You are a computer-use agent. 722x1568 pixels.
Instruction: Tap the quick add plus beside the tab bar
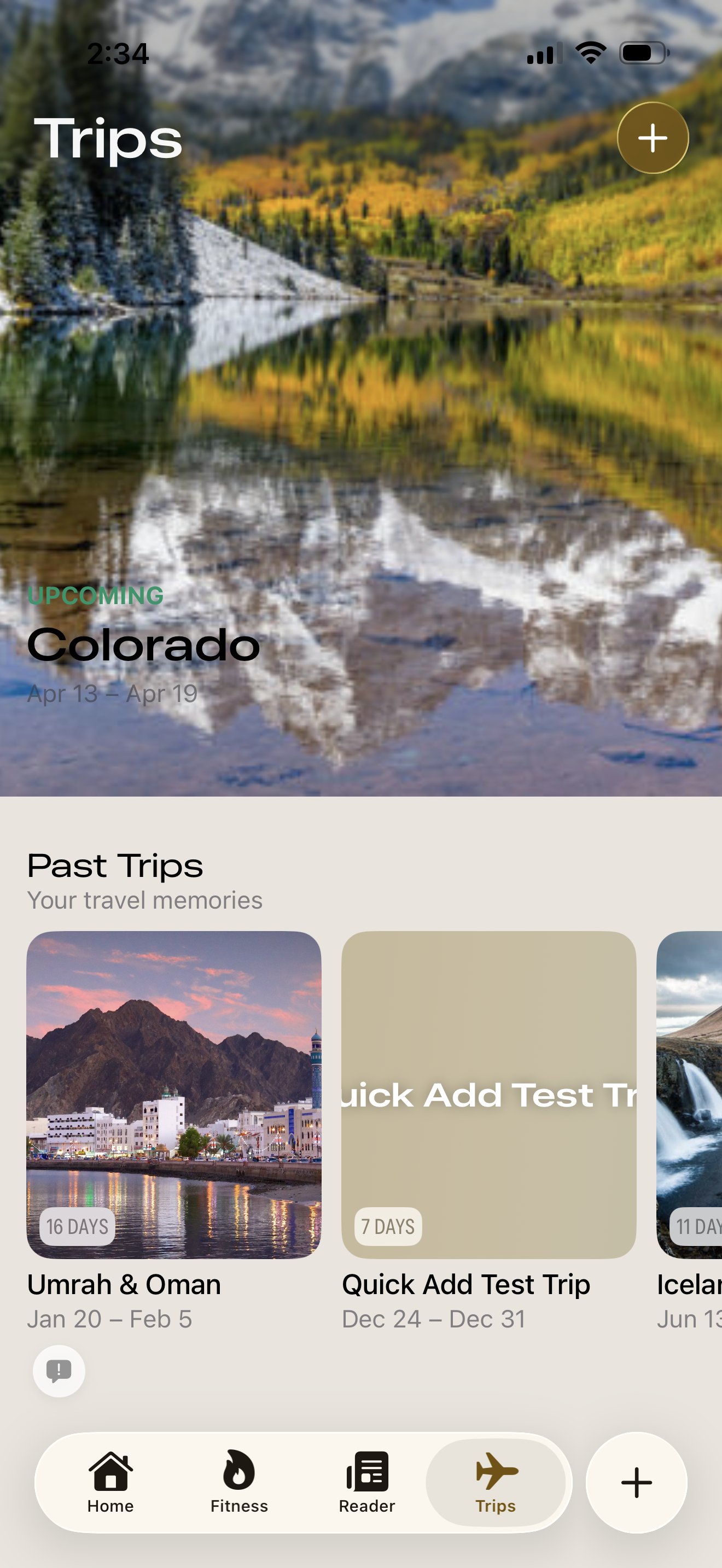coord(636,1483)
